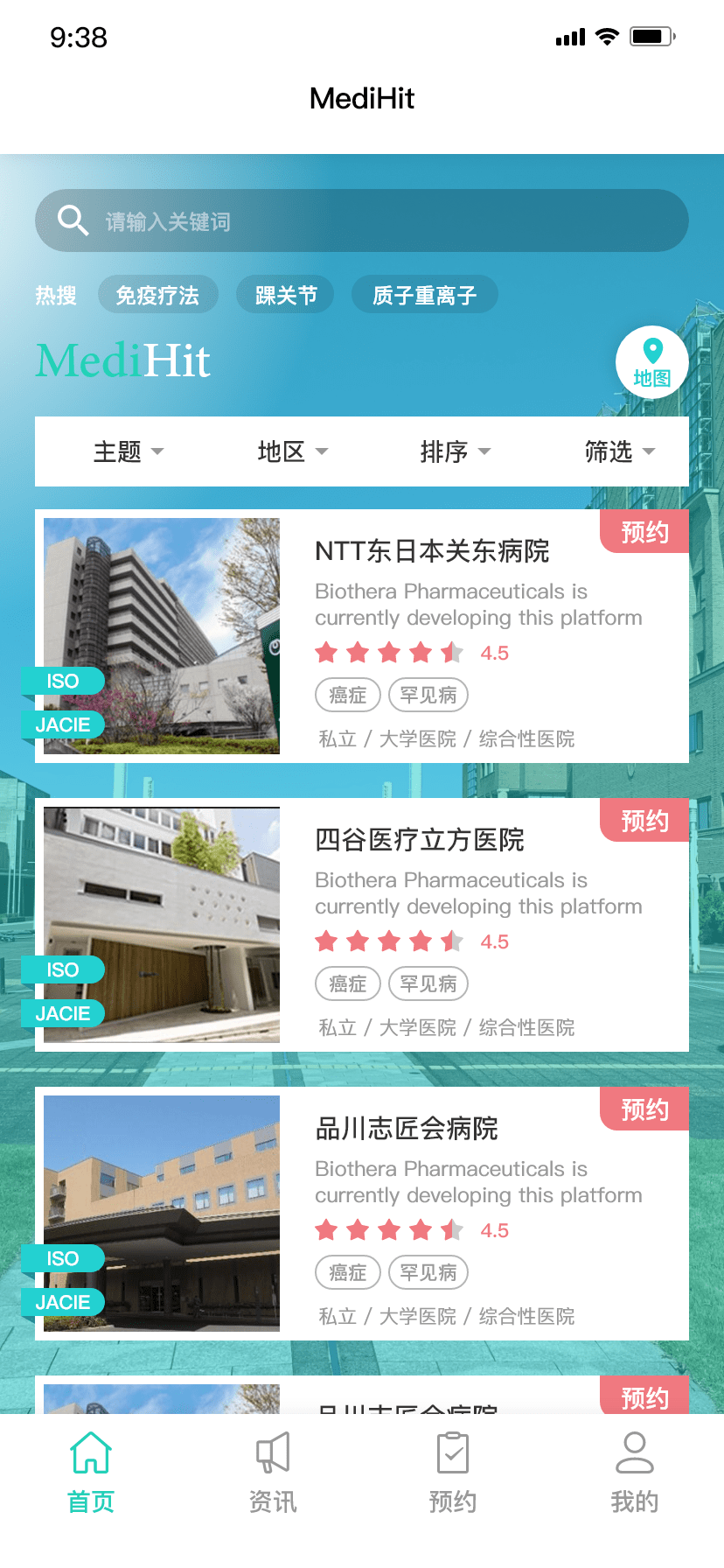The image size is (724, 1568).
Task: Open the 四谷医疗立方医院 card
Action: [362, 925]
